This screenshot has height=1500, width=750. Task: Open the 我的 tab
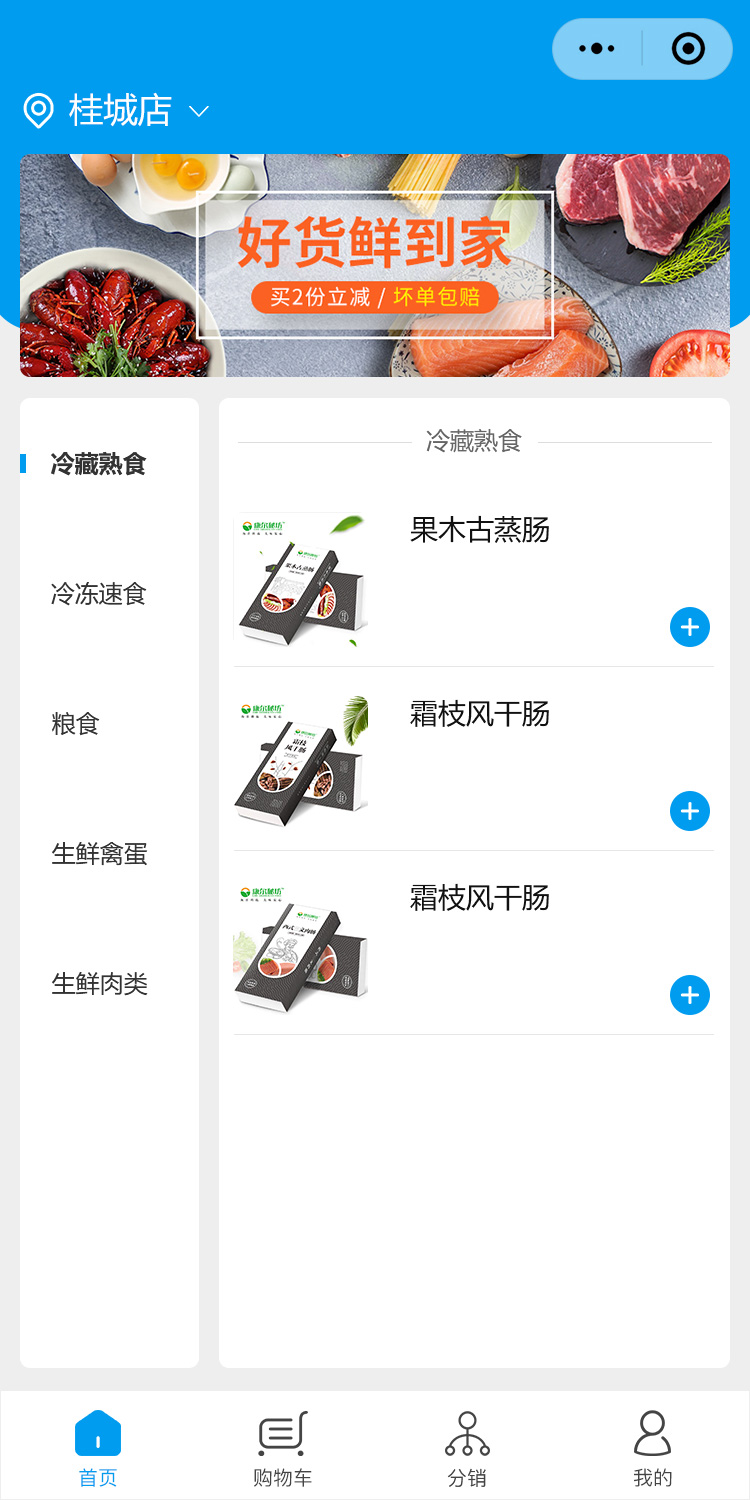(653, 1446)
